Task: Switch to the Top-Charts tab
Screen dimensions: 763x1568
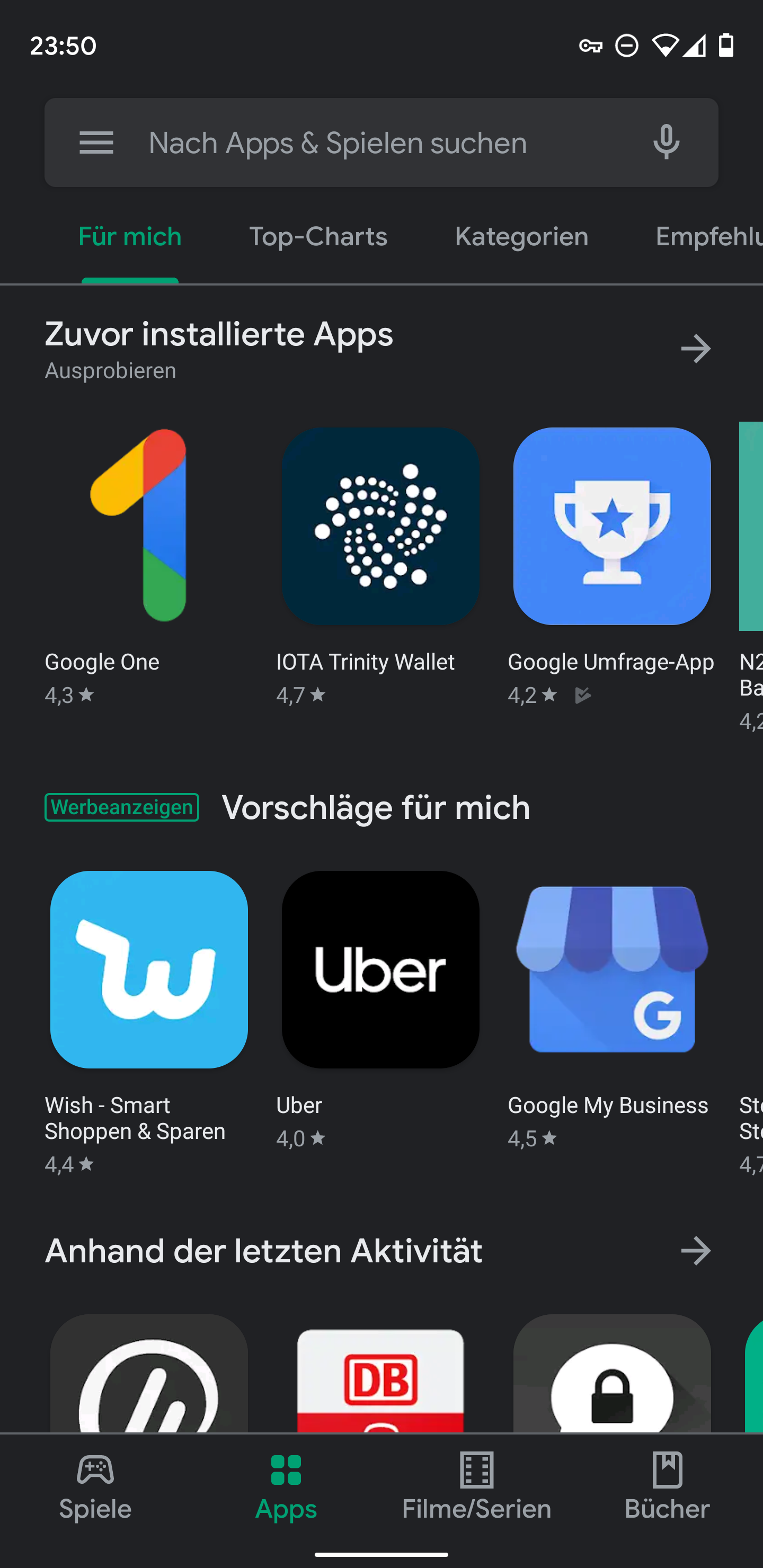Action: click(318, 237)
